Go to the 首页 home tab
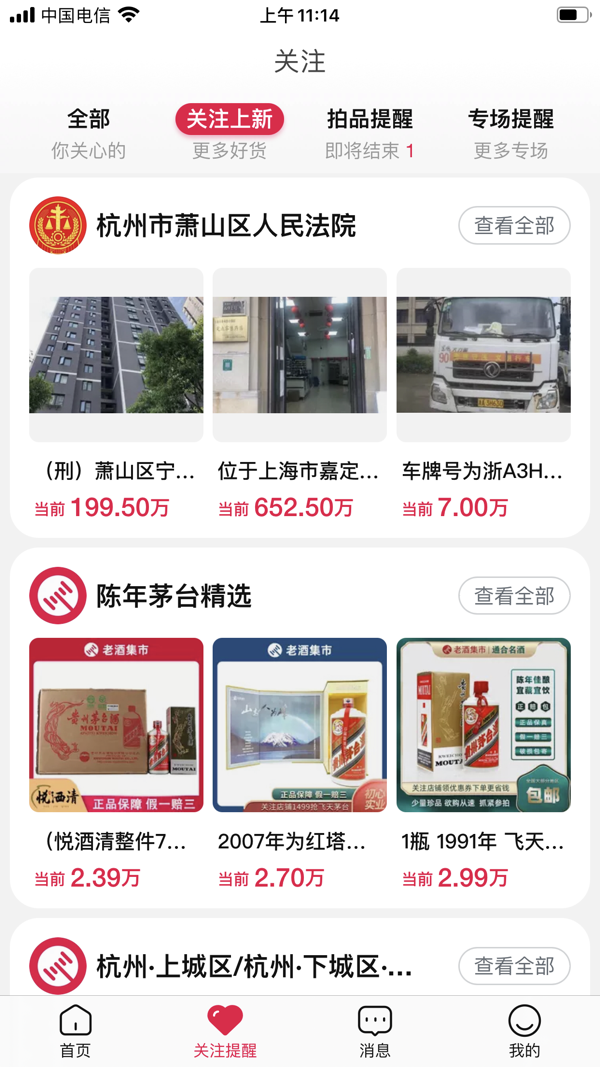600x1067 pixels. 75,1032
